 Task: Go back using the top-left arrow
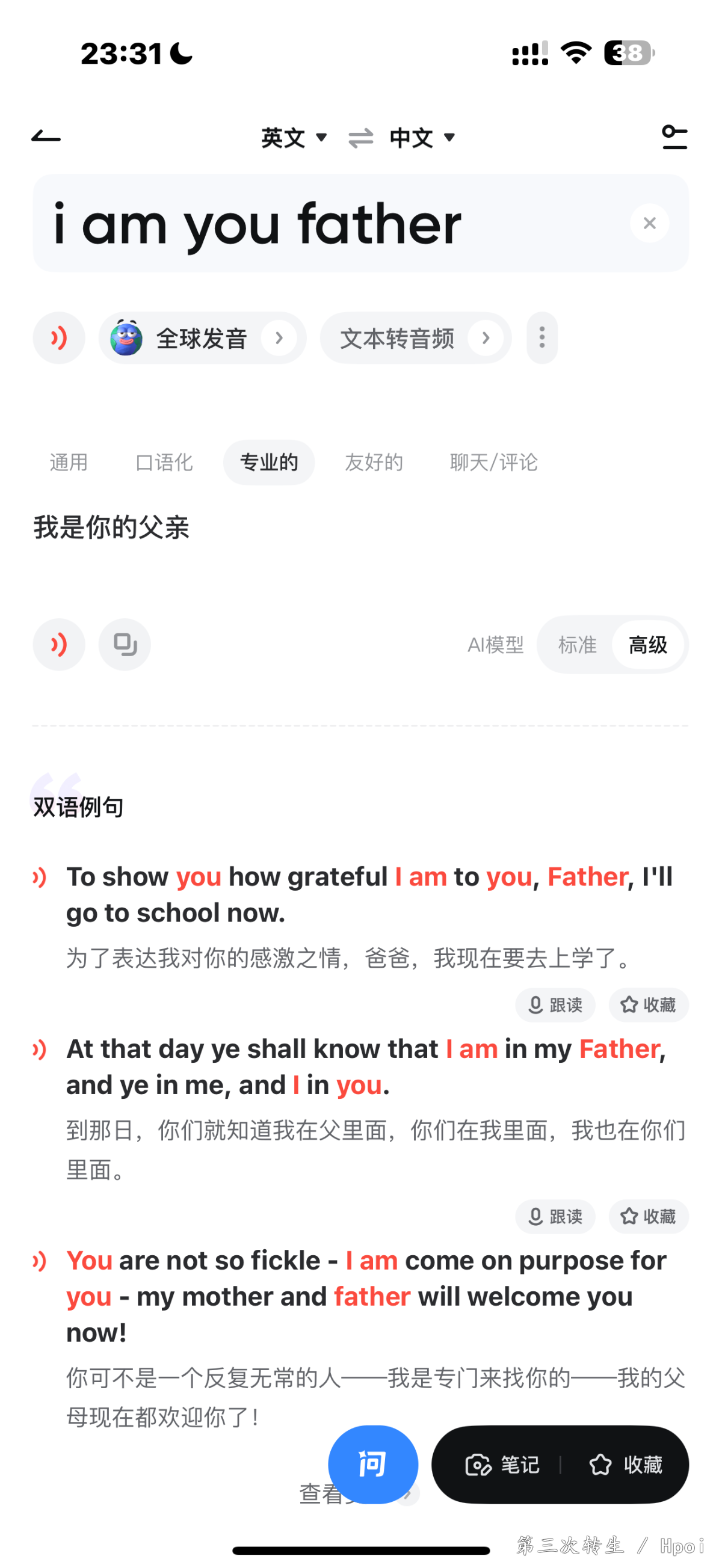[x=46, y=137]
